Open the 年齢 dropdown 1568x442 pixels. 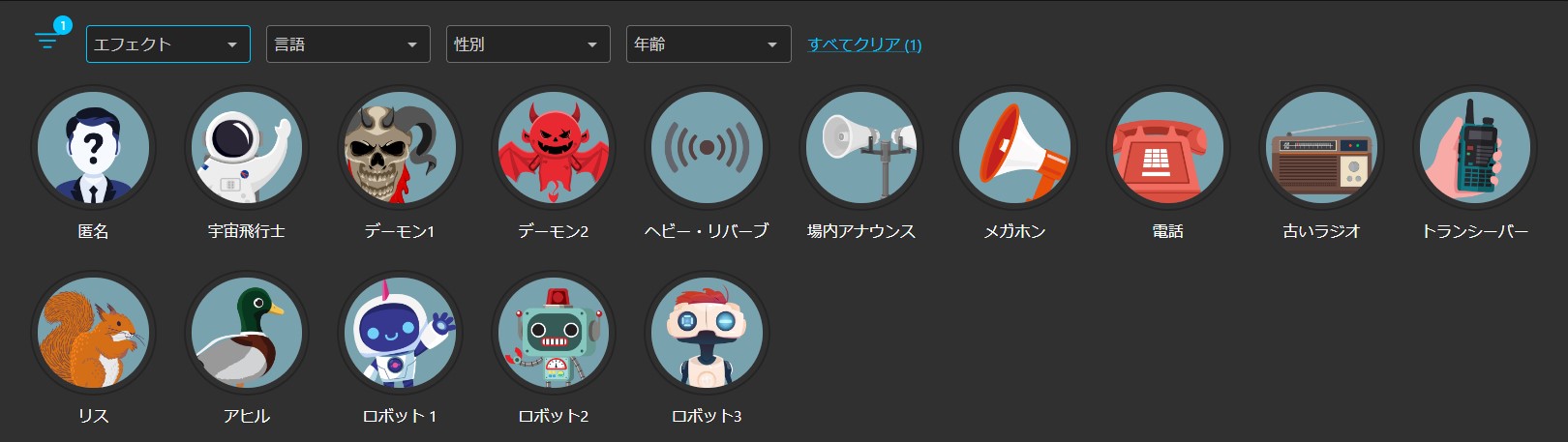click(x=708, y=44)
